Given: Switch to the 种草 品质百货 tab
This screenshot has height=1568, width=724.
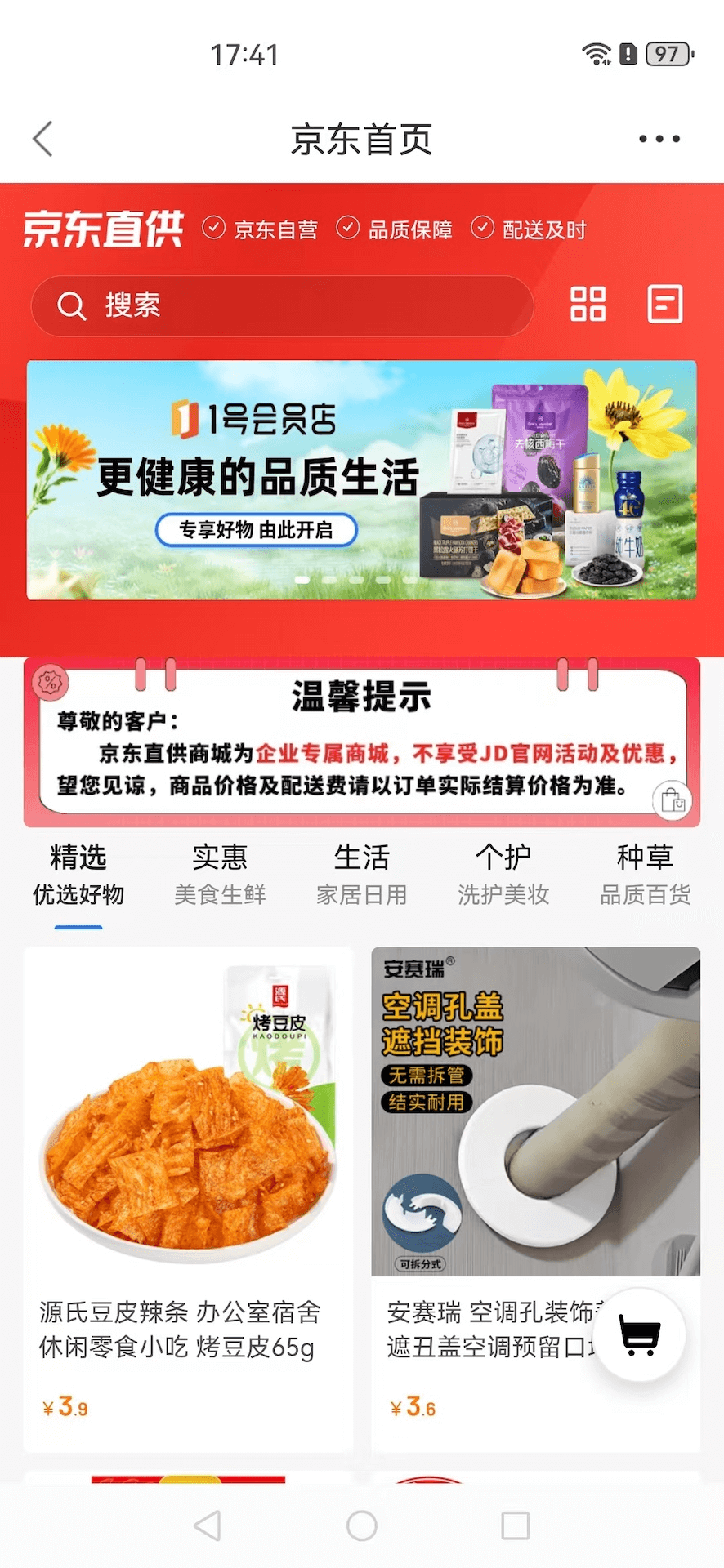Looking at the screenshot, I should [645, 875].
